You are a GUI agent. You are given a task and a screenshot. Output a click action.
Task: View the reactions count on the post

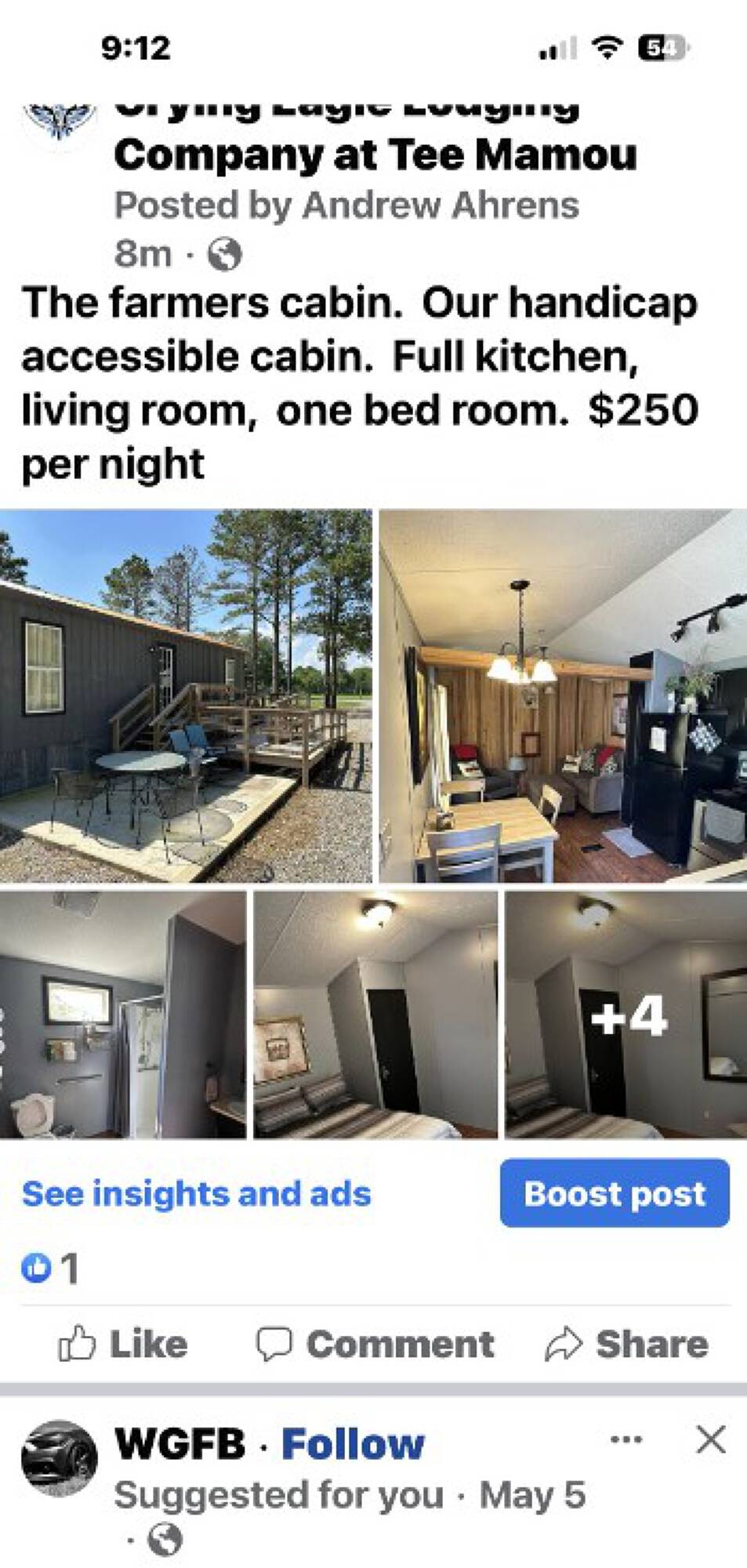(x=50, y=1268)
